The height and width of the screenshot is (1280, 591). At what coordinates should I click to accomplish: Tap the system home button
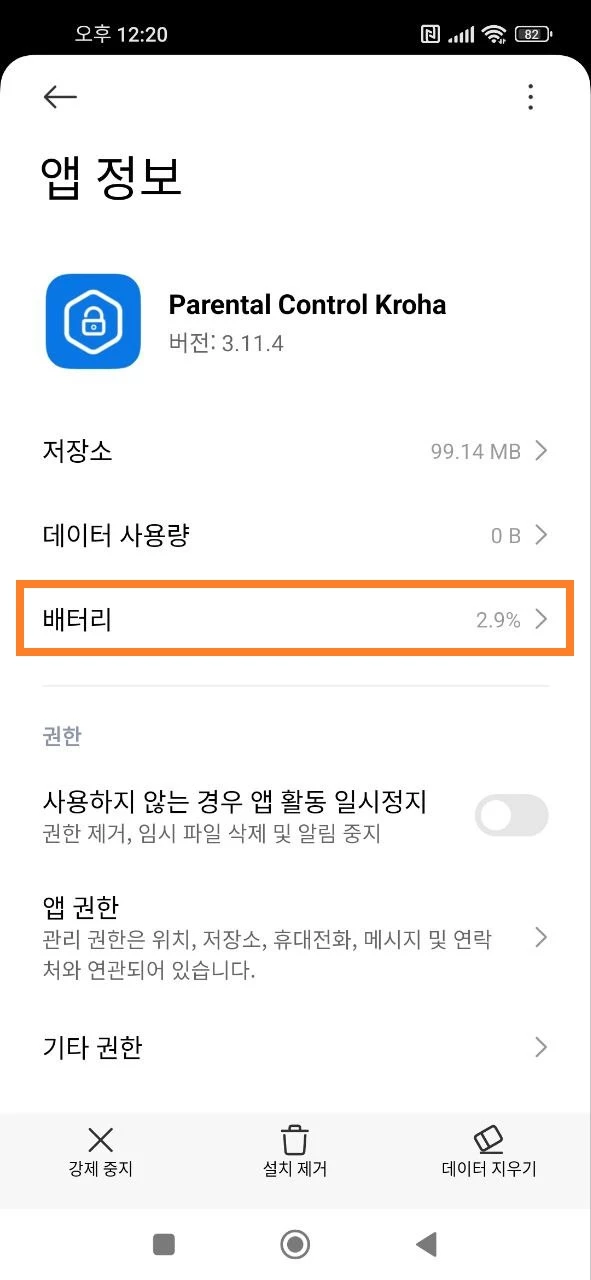(295, 1244)
